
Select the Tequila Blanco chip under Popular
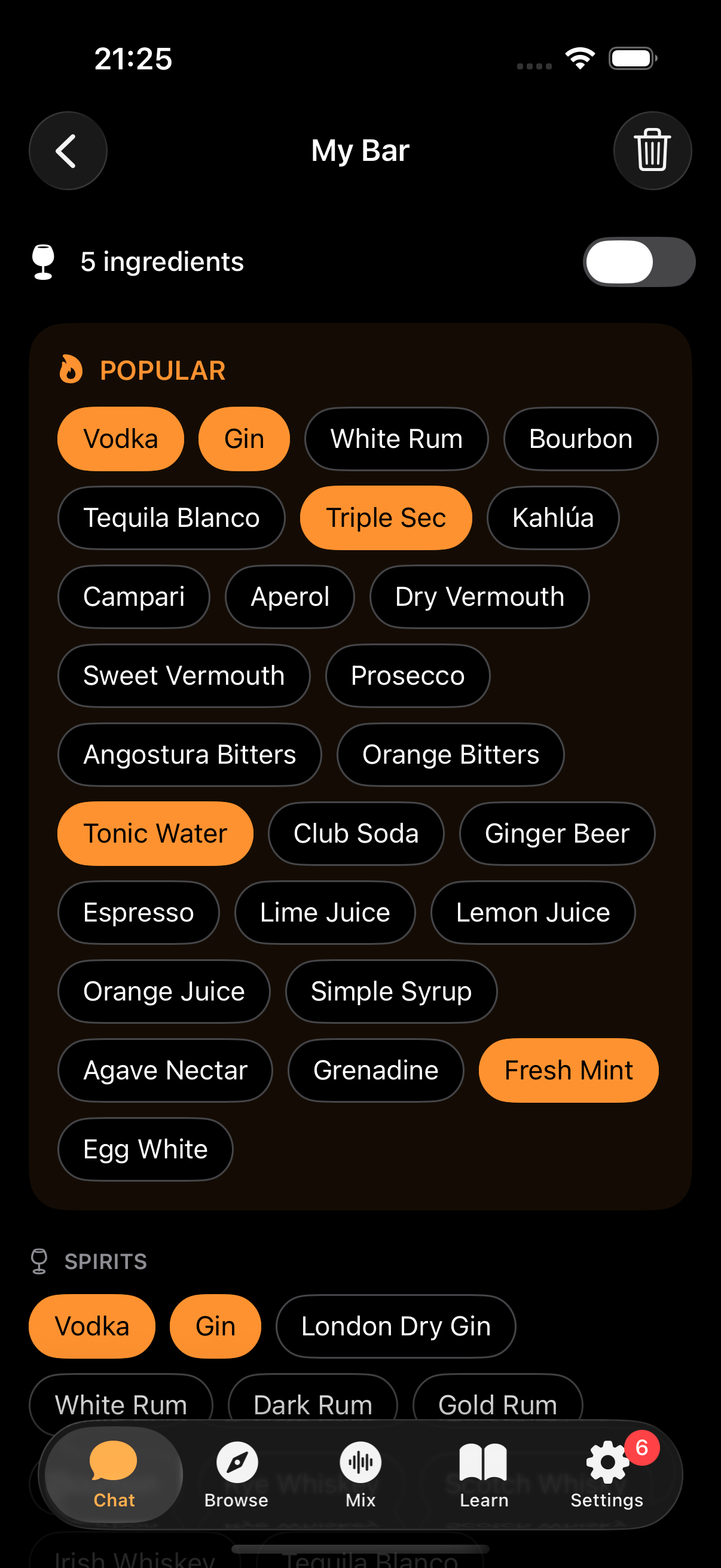(171, 518)
